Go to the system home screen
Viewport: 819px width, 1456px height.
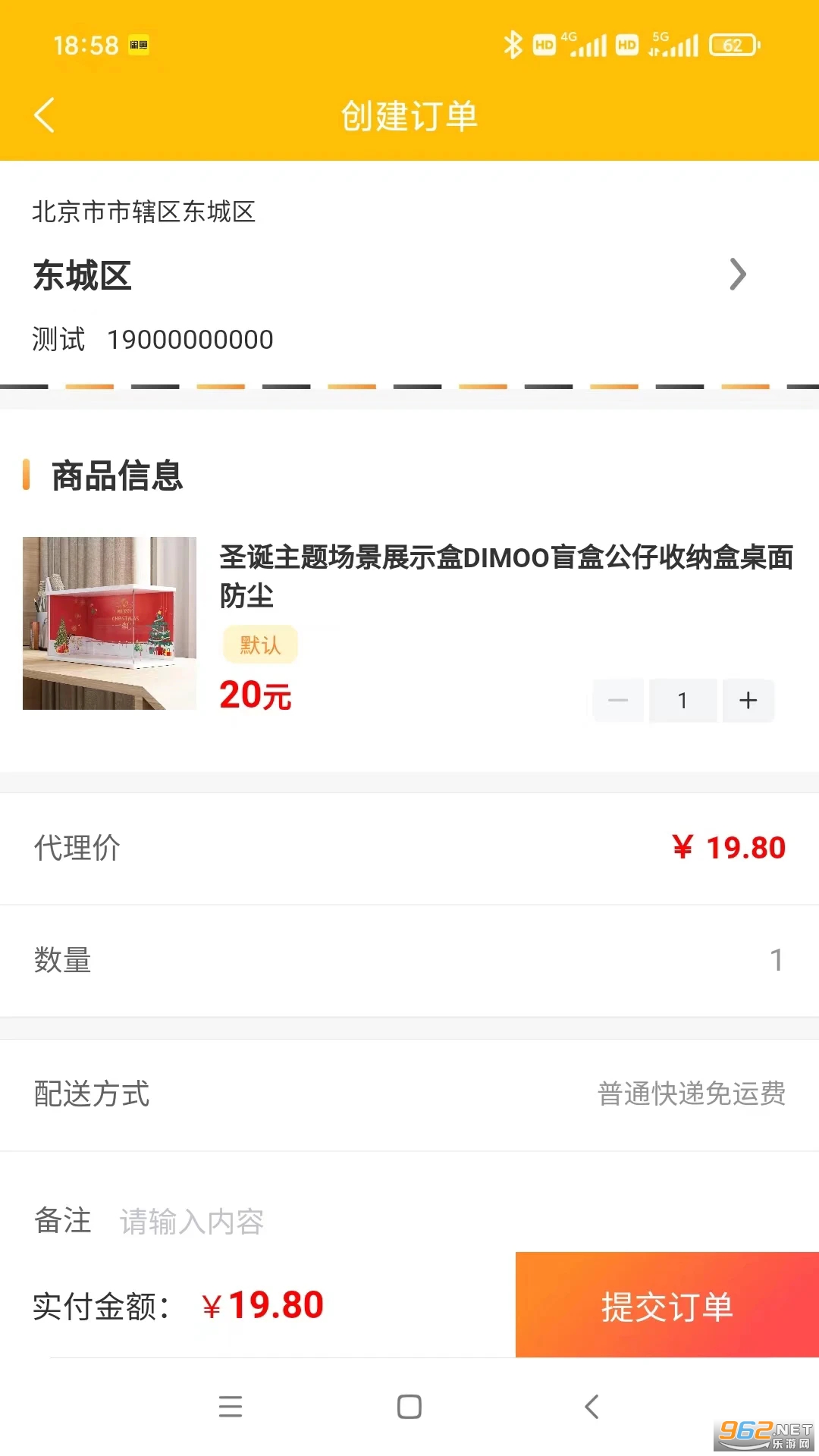409,1407
